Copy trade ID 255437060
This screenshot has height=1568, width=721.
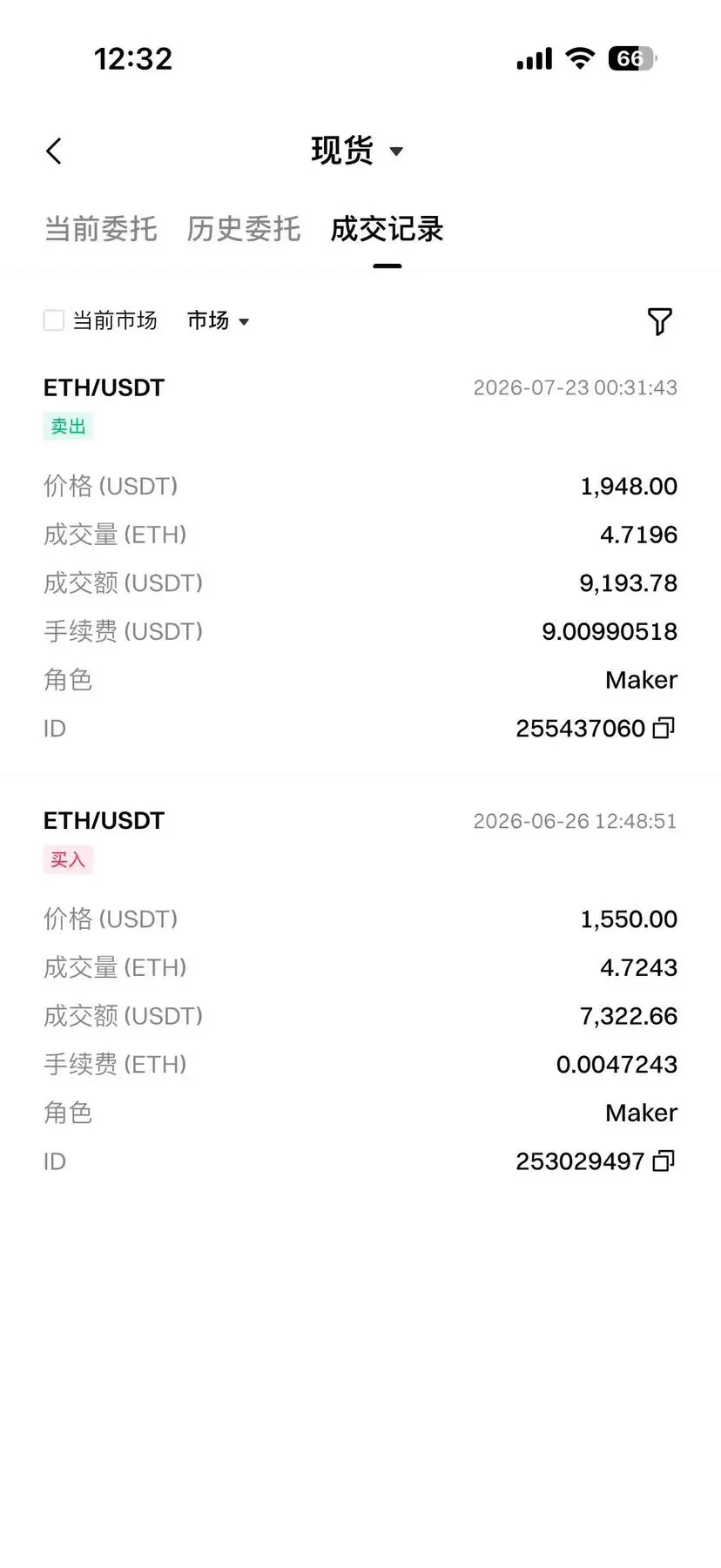tap(664, 728)
